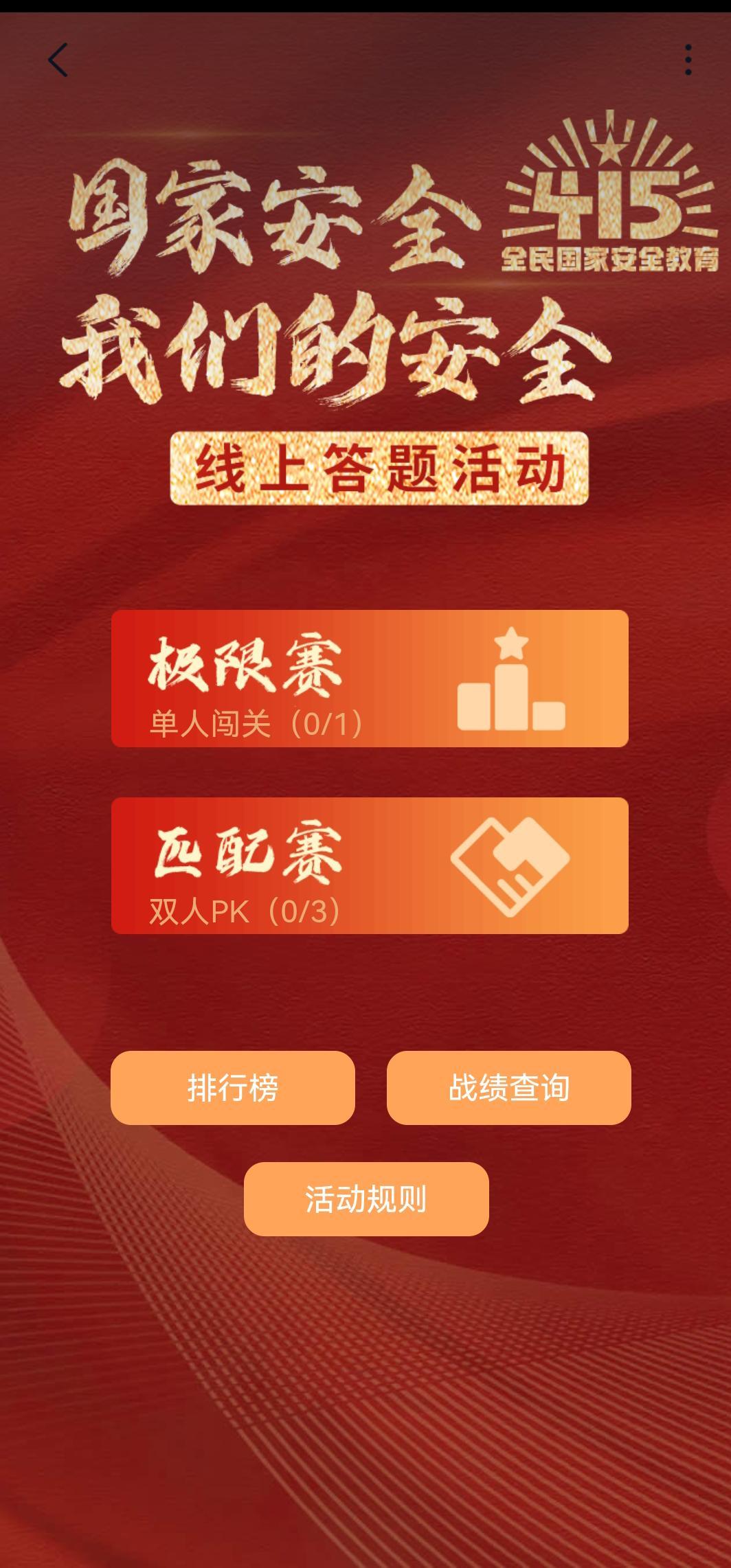View the 活动规则 activity rules
Image resolution: width=731 pixels, height=1568 pixels.
[x=366, y=1199]
